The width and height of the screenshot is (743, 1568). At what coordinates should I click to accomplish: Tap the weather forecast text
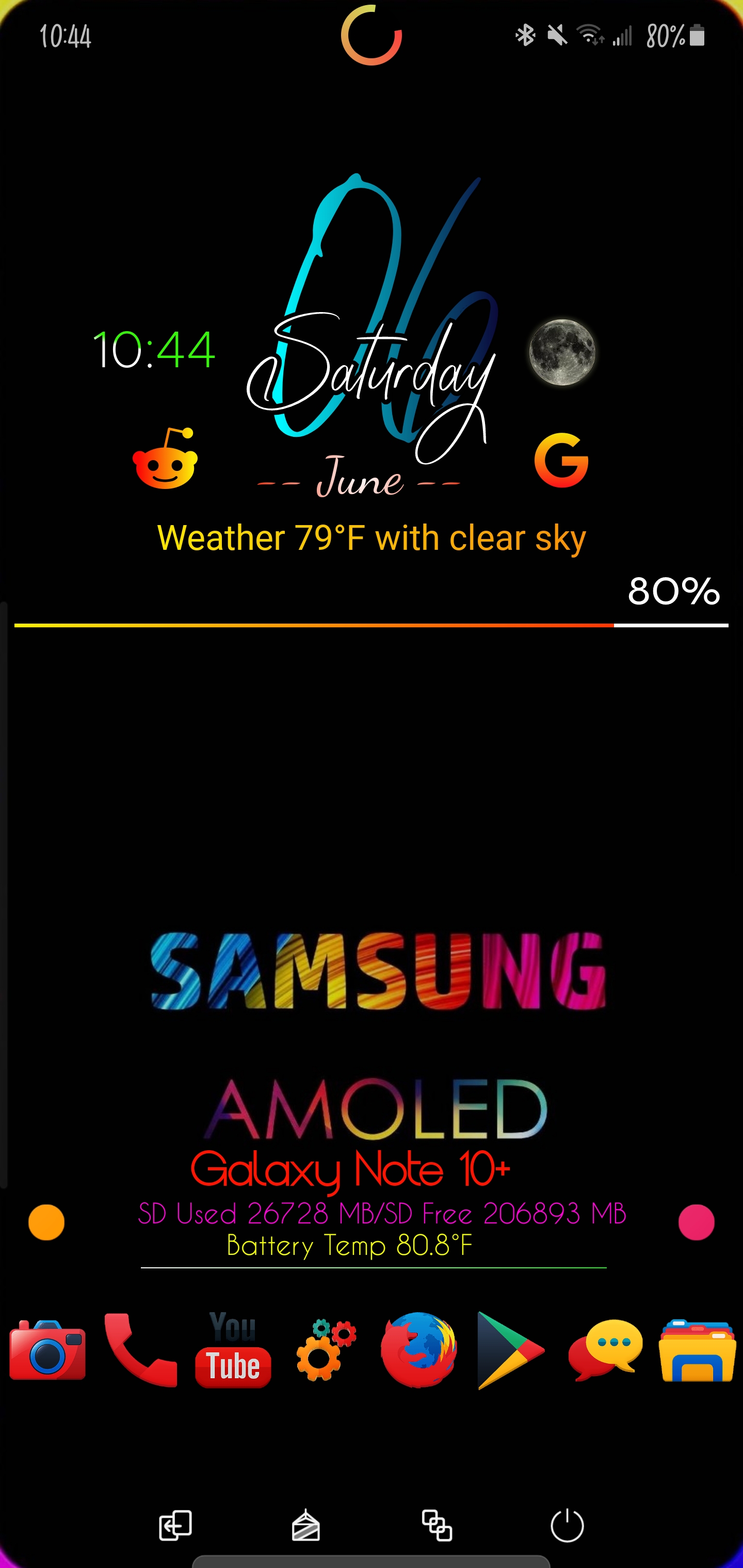372,537
